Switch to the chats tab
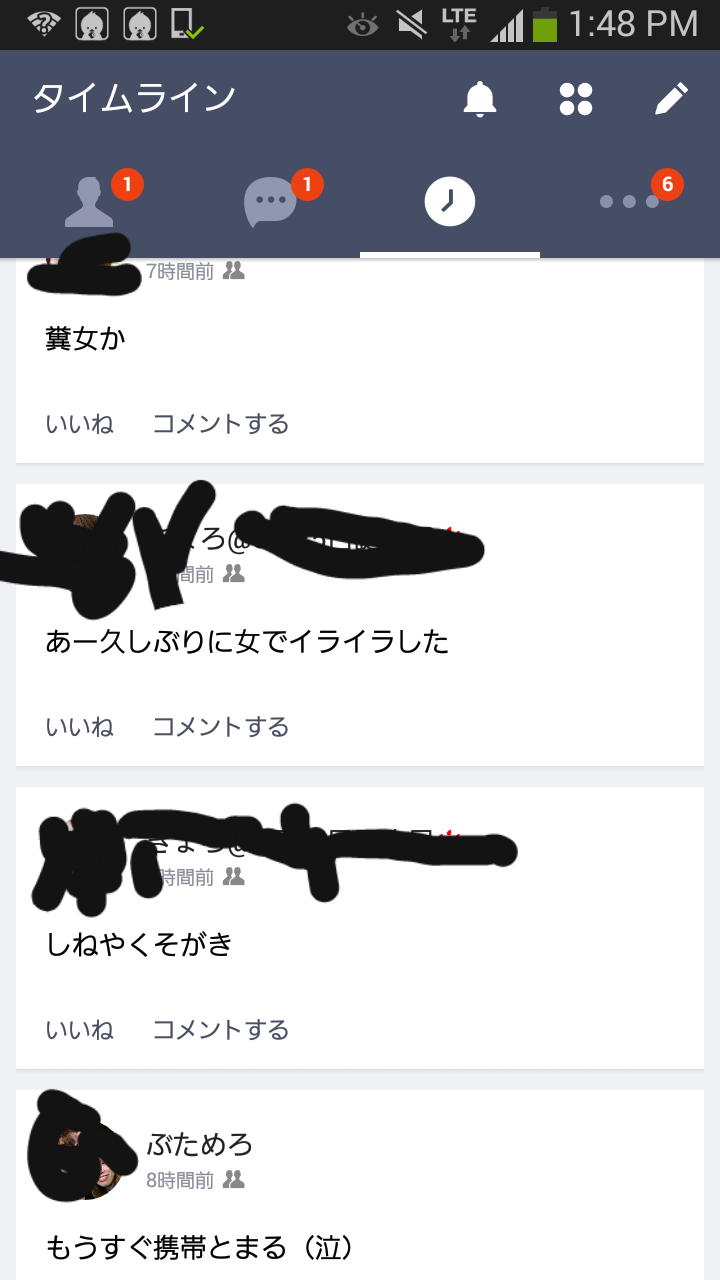The image size is (720, 1280). pyautogui.click(x=270, y=203)
